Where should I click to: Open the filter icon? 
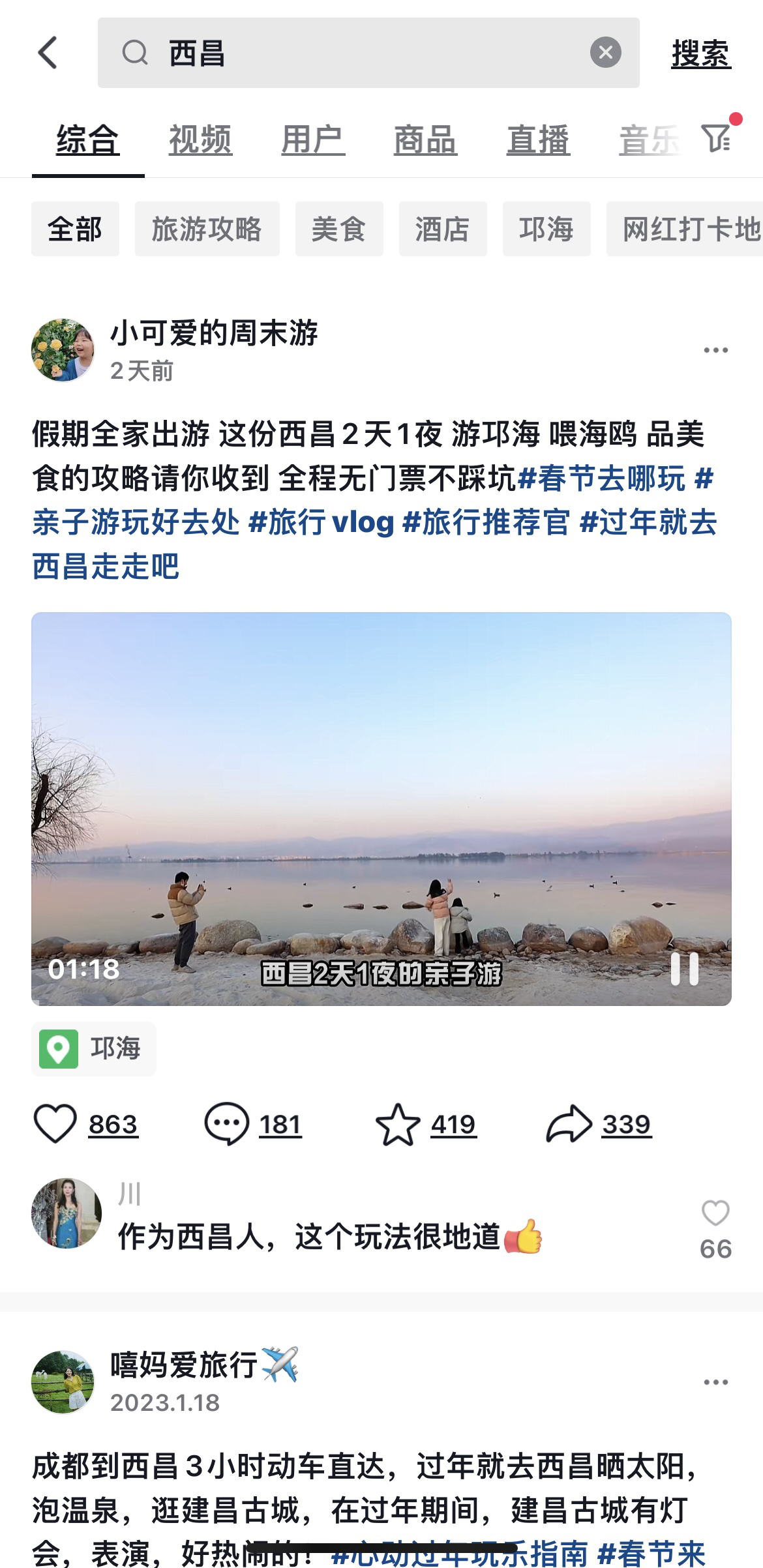716,138
